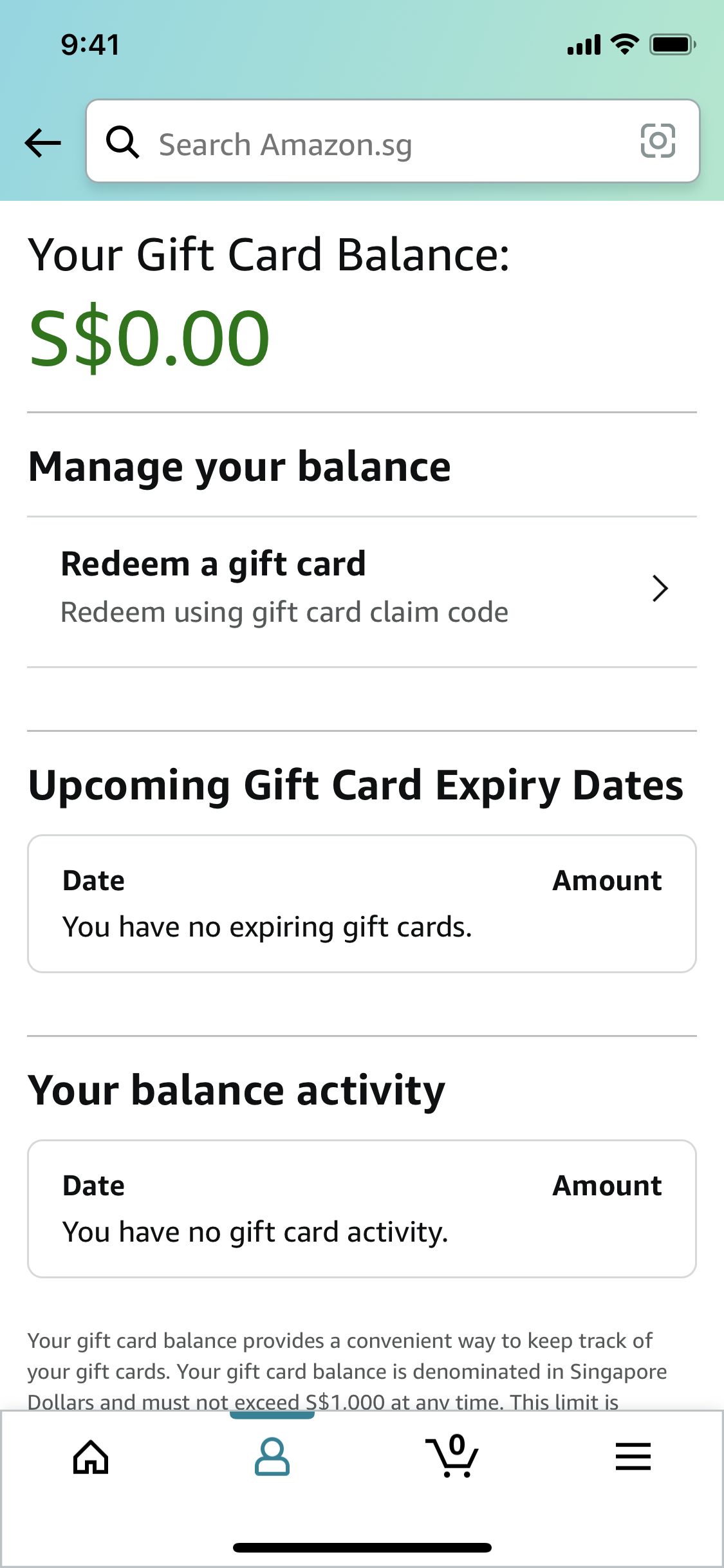Open Redeem a gift card

click(x=362, y=588)
